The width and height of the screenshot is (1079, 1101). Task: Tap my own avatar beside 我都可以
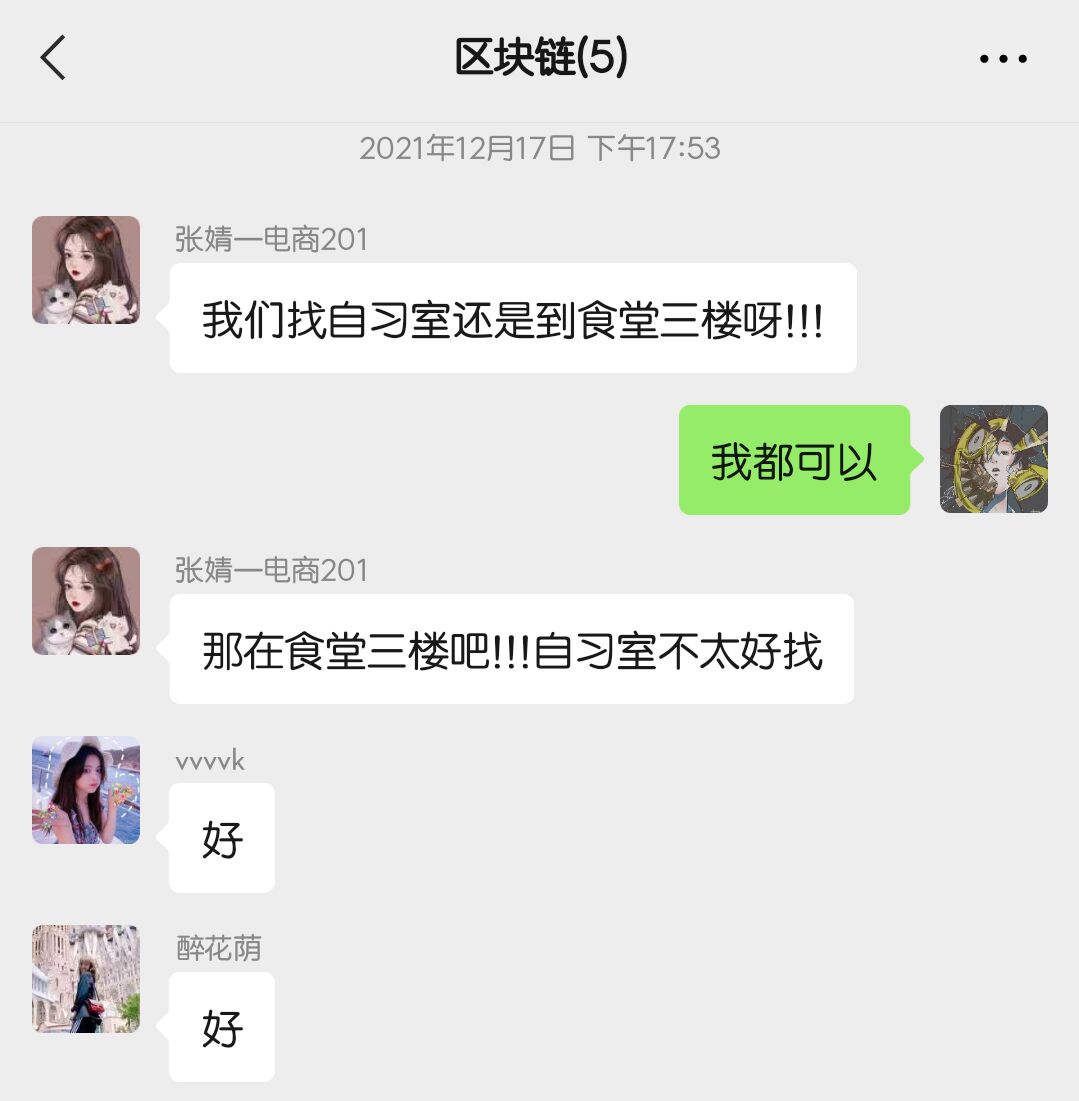pyautogui.click(x=993, y=459)
